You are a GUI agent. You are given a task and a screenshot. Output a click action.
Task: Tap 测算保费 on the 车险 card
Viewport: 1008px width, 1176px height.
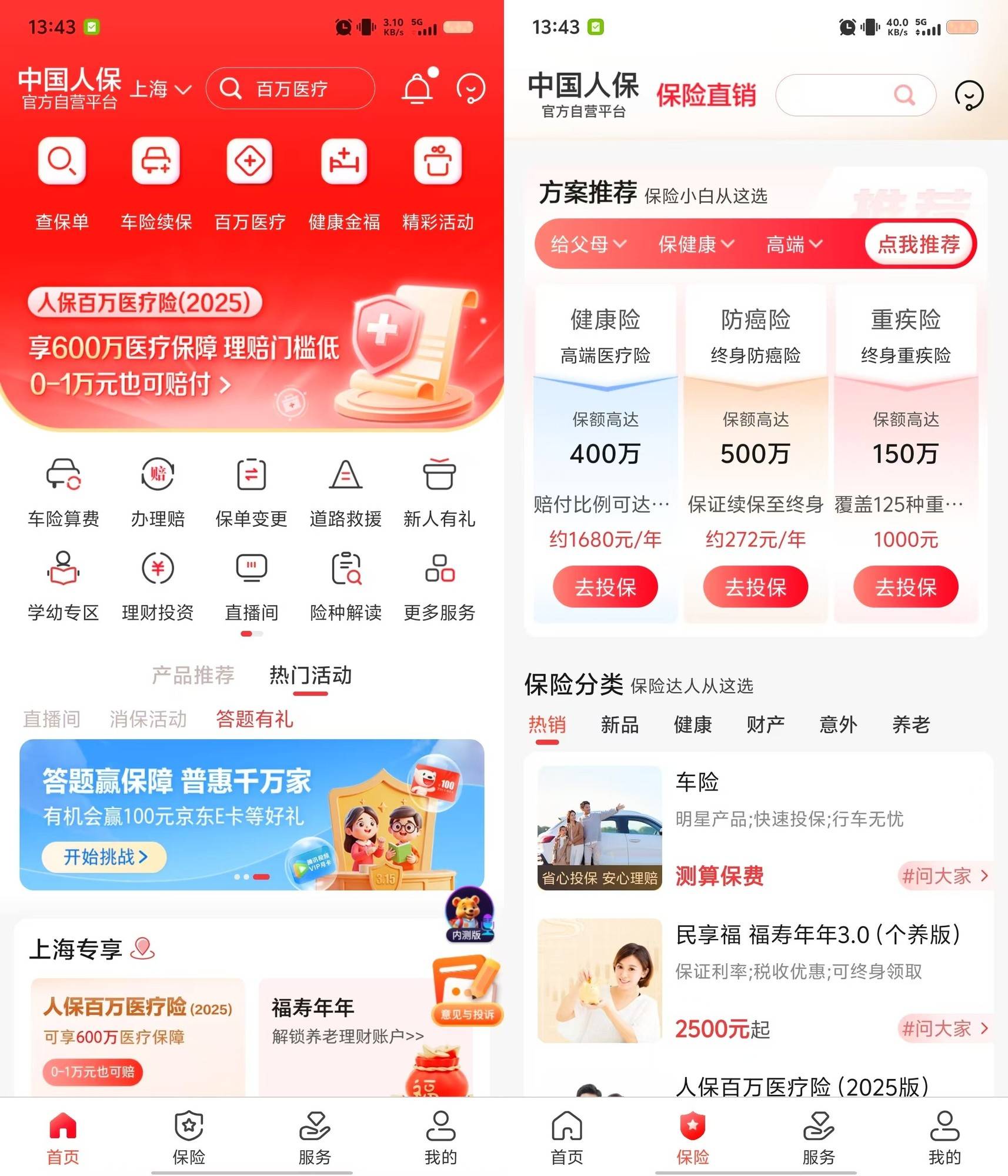[719, 876]
